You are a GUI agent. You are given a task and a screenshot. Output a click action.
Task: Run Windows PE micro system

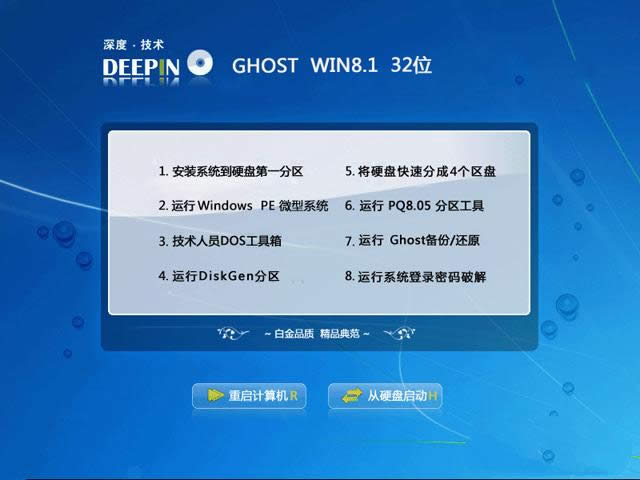pyautogui.click(x=243, y=206)
